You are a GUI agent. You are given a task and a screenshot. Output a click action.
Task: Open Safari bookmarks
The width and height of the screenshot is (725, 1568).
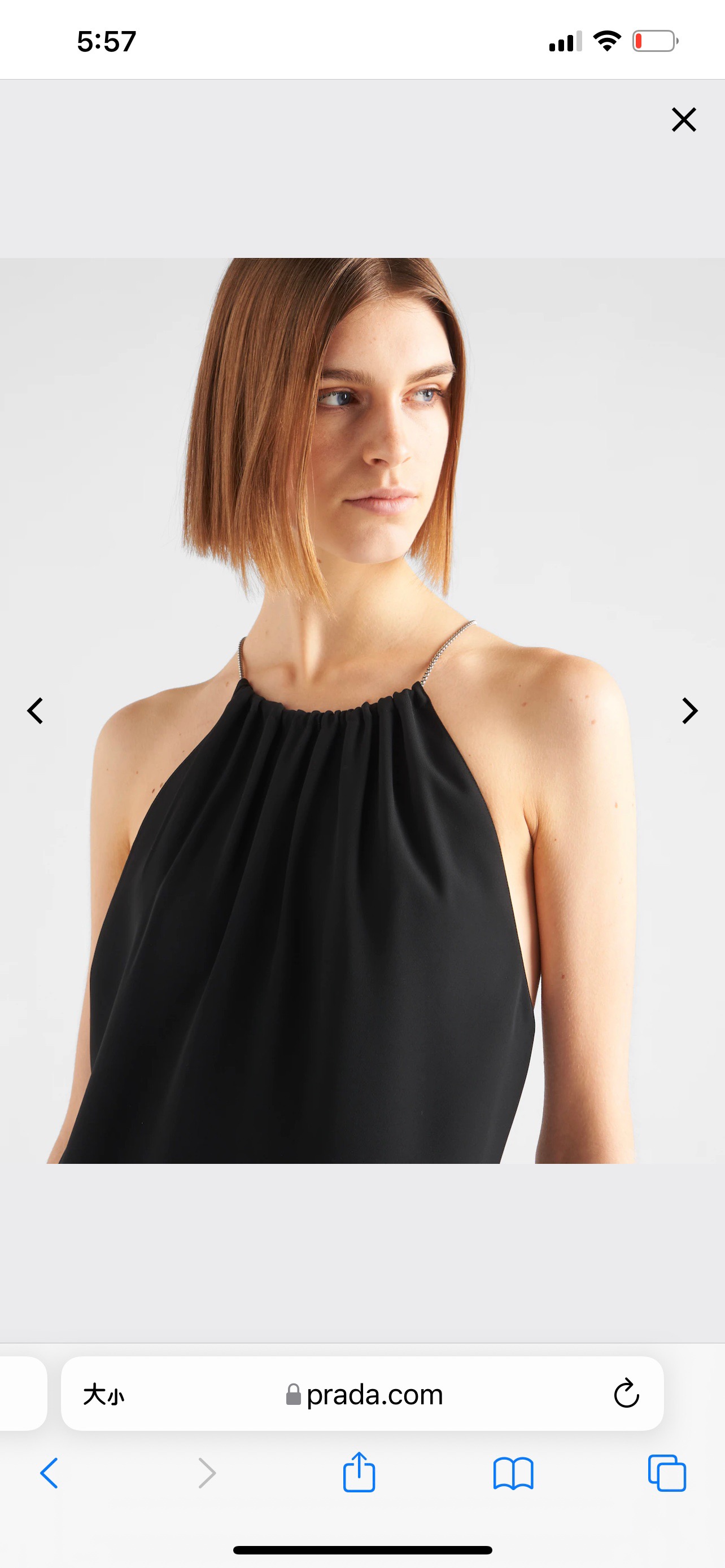(513, 1474)
